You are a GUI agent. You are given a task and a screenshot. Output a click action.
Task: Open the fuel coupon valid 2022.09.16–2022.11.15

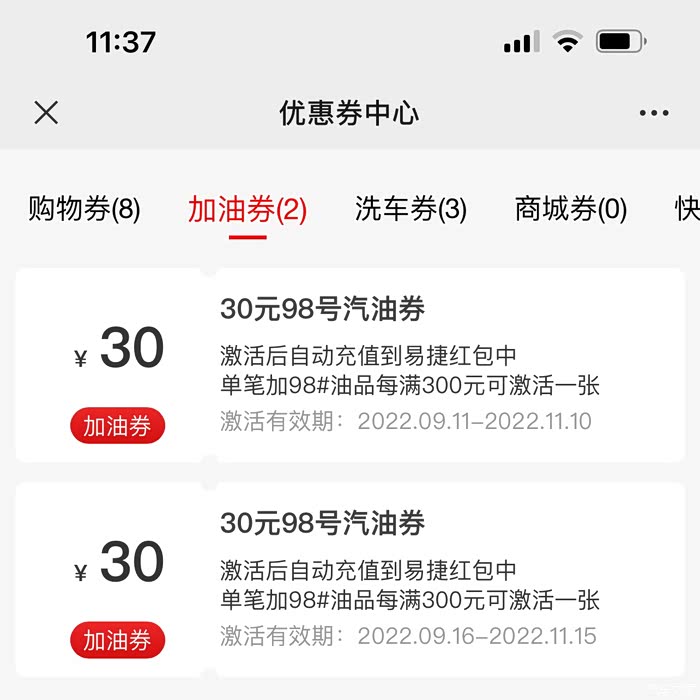[350, 580]
